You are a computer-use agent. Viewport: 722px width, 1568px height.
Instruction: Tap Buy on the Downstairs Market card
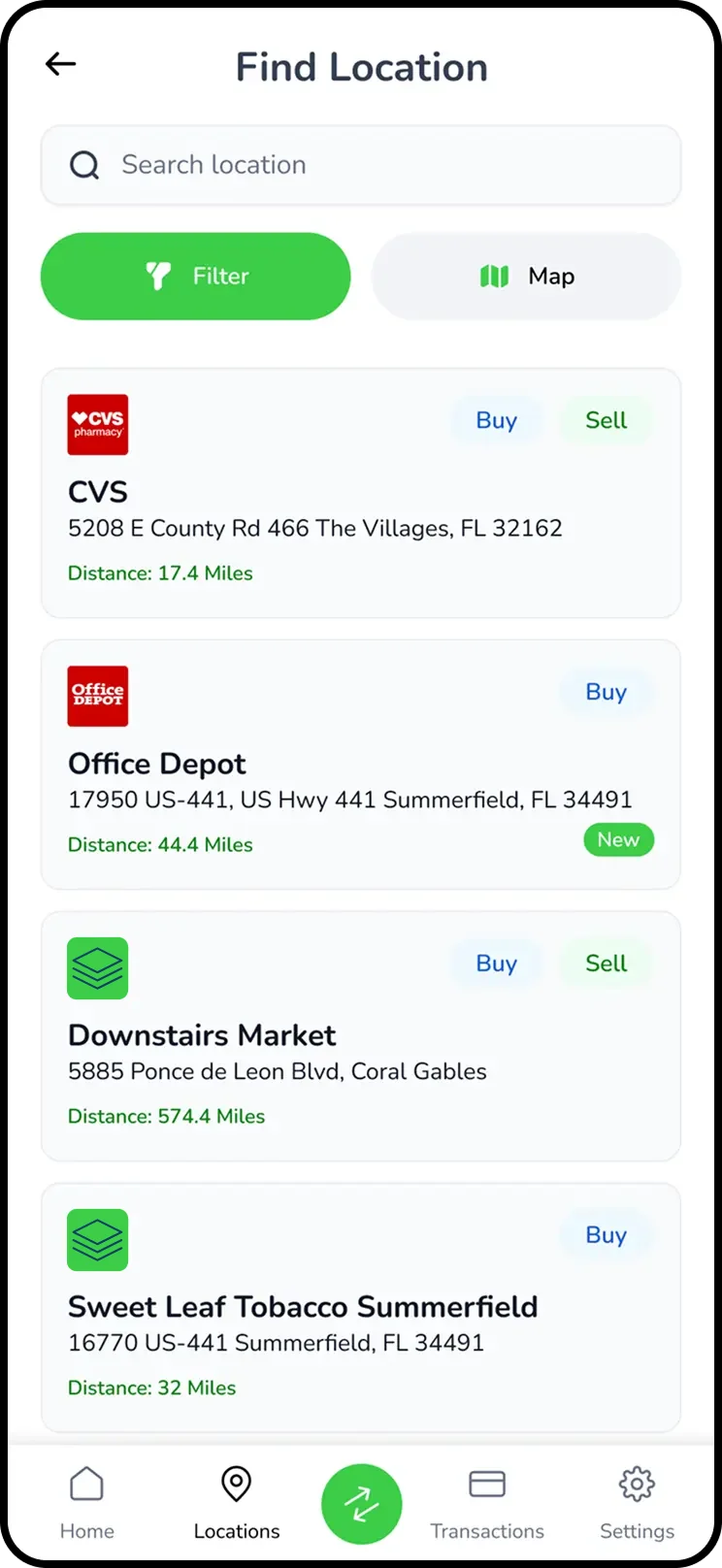(496, 964)
